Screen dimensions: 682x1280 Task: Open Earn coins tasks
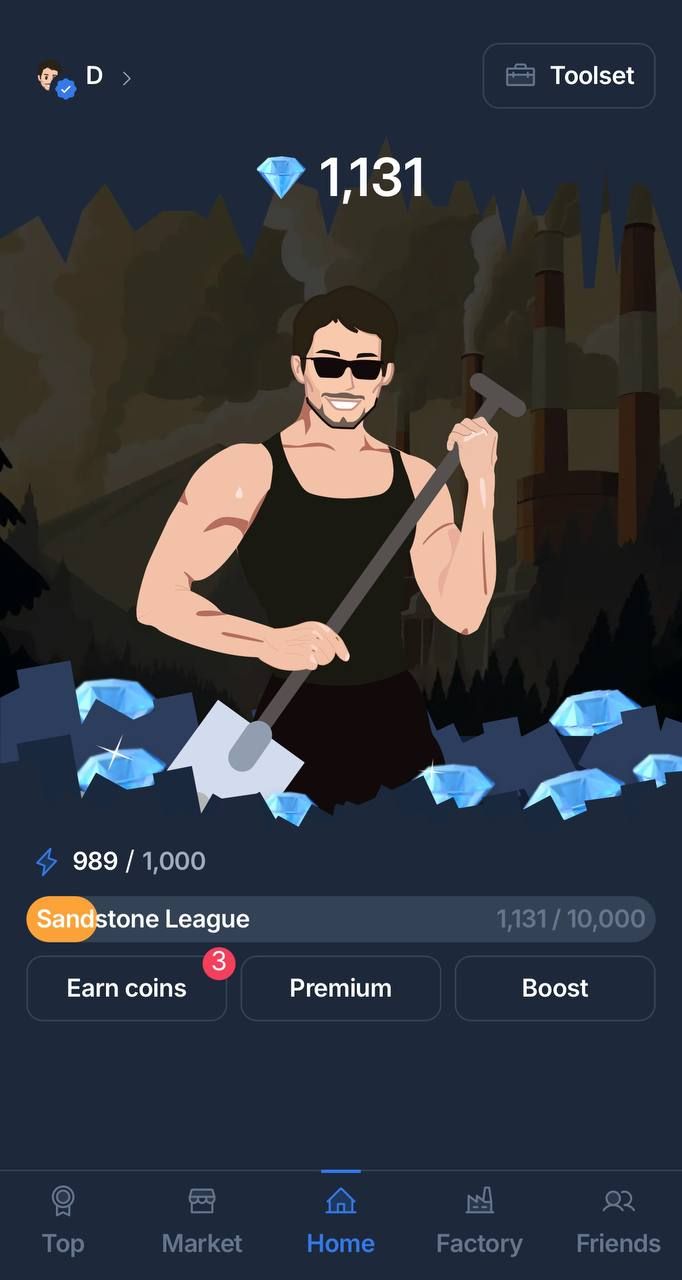point(126,988)
